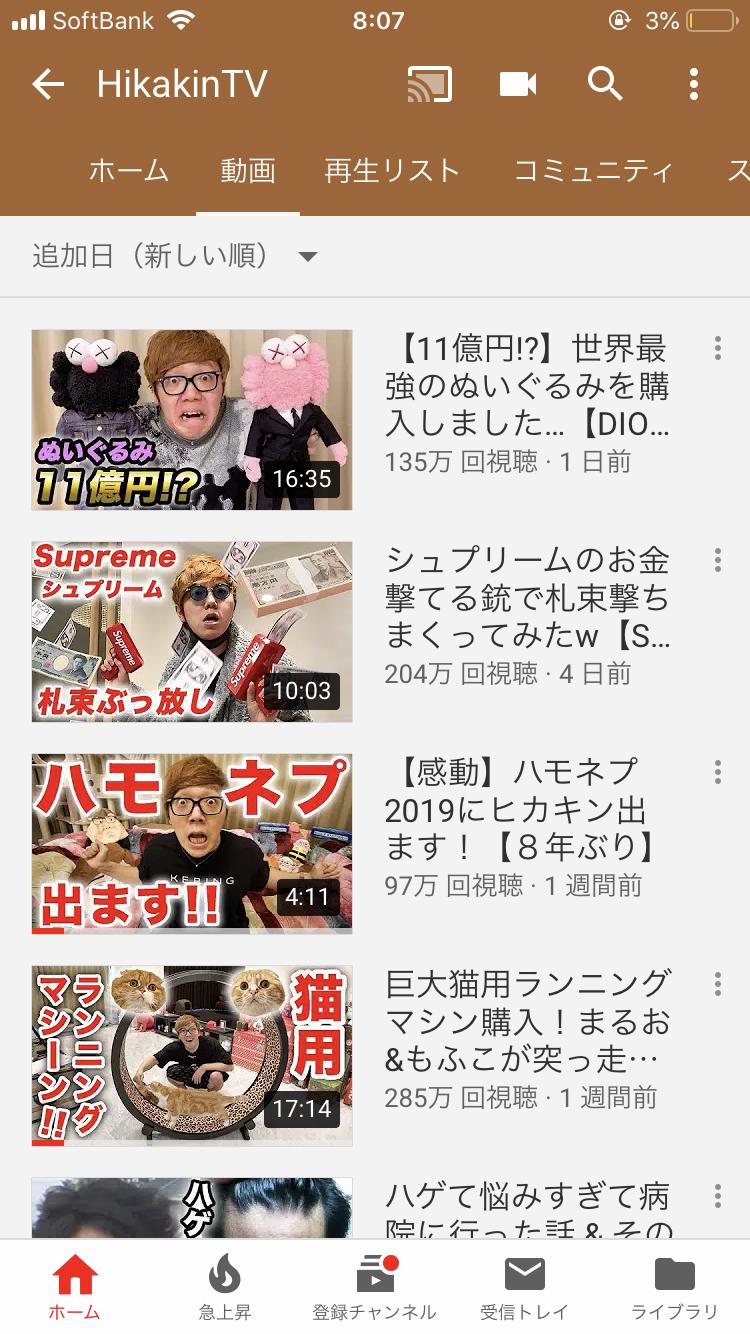Go to the ライブラリ tab

674,1288
